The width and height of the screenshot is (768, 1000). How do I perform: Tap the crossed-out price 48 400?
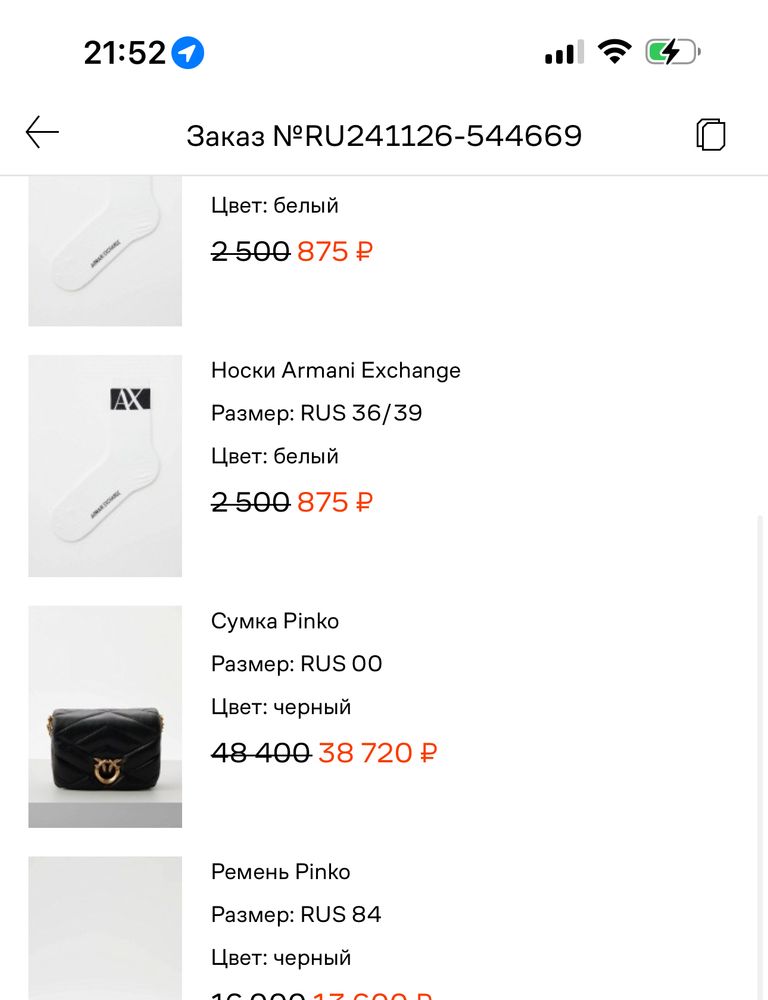click(x=261, y=752)
